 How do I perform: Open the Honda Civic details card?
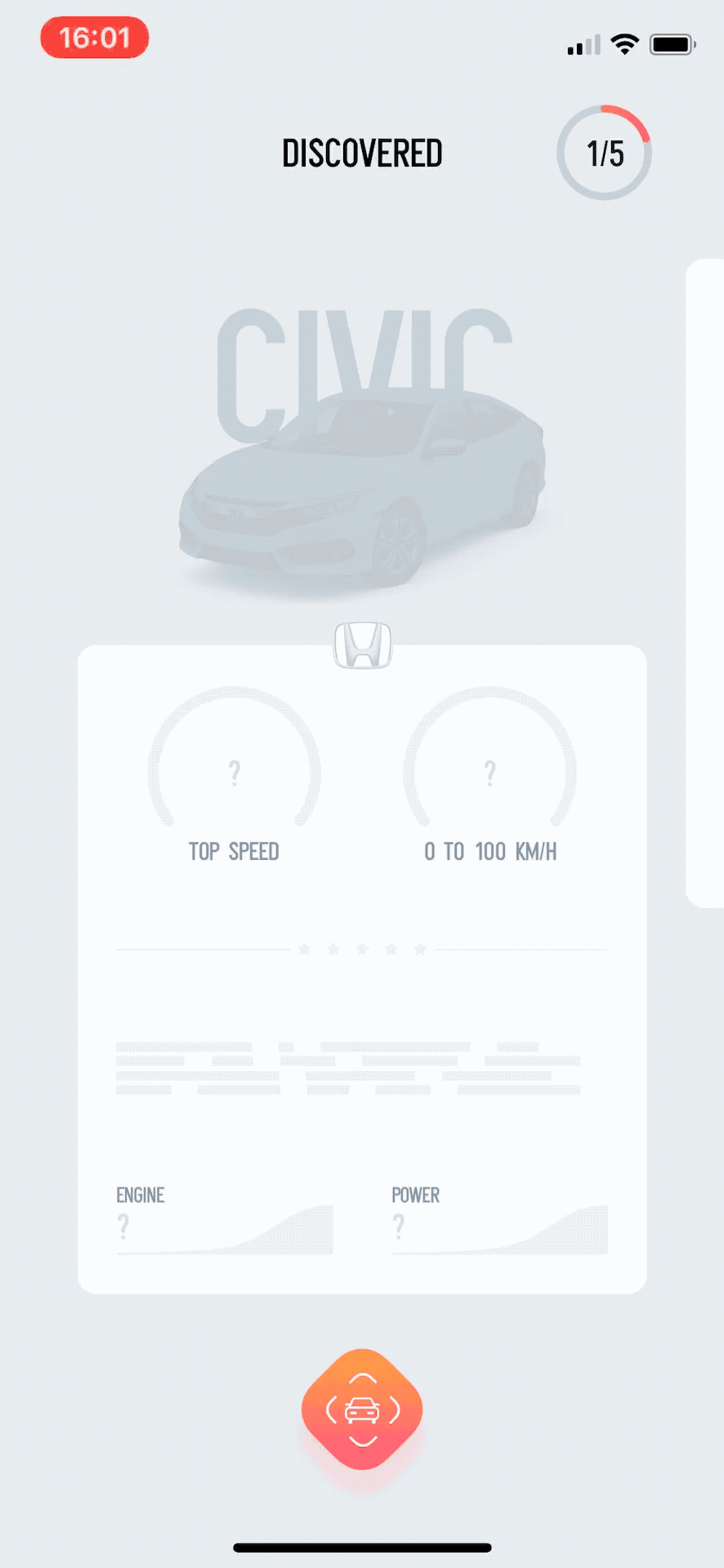point(362,968)
